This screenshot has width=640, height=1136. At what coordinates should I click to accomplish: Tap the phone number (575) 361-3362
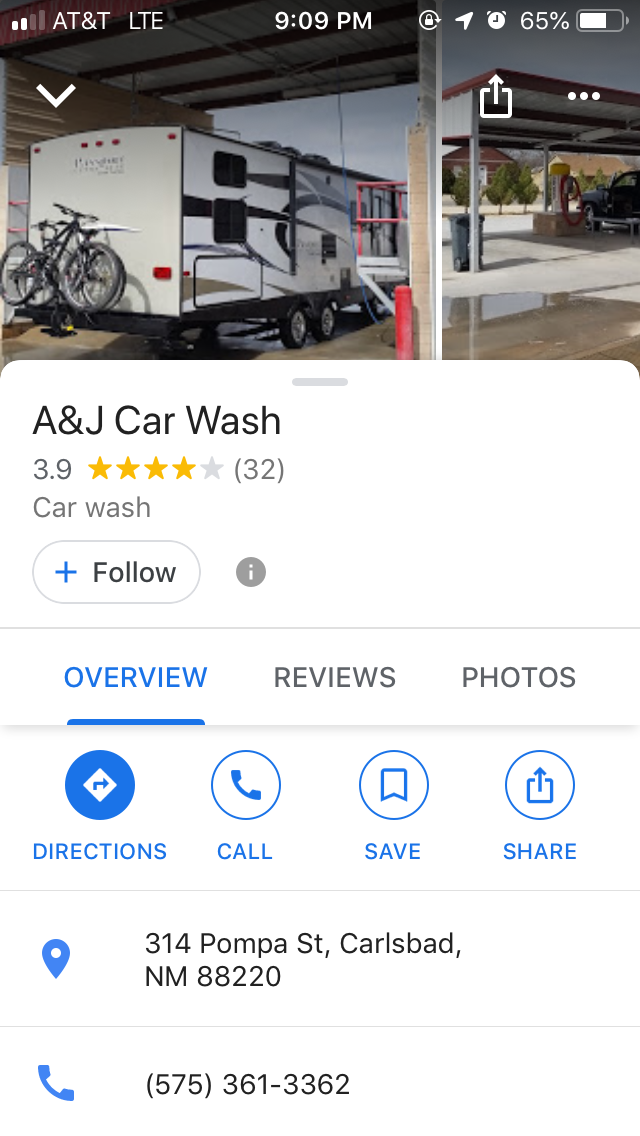point(247,1084)
